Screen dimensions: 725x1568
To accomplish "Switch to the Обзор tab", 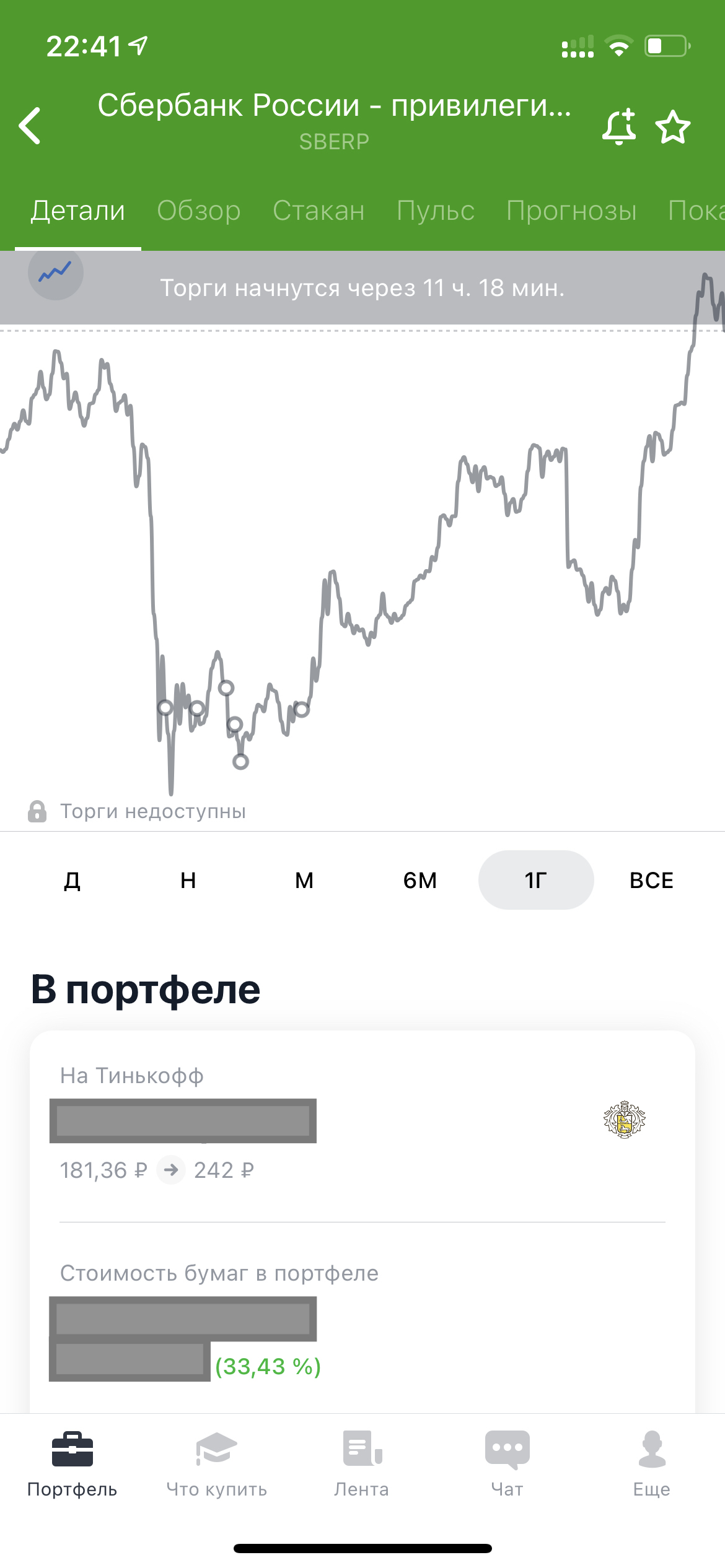I will click(x=198, y=211).
